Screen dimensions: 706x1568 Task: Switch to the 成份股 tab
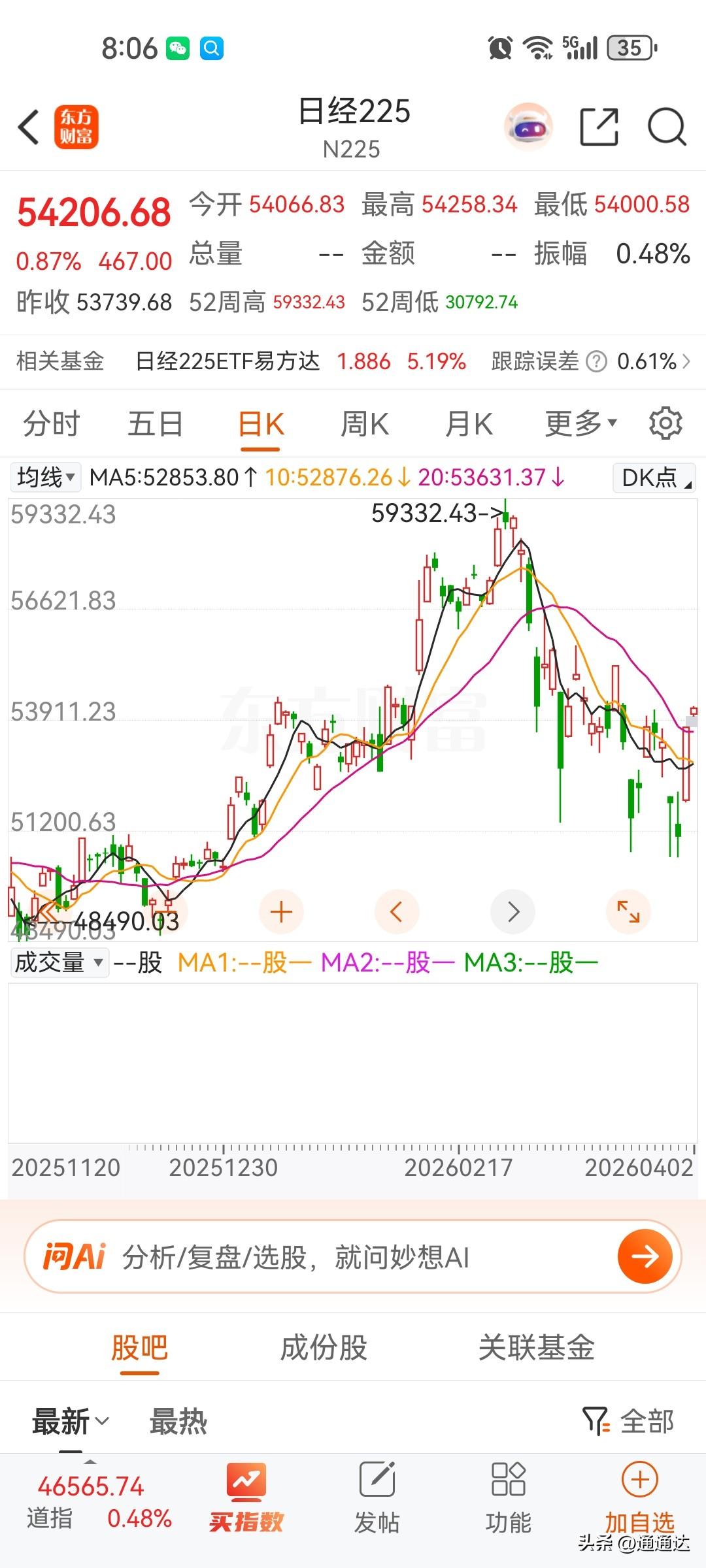click(324, 1348)
